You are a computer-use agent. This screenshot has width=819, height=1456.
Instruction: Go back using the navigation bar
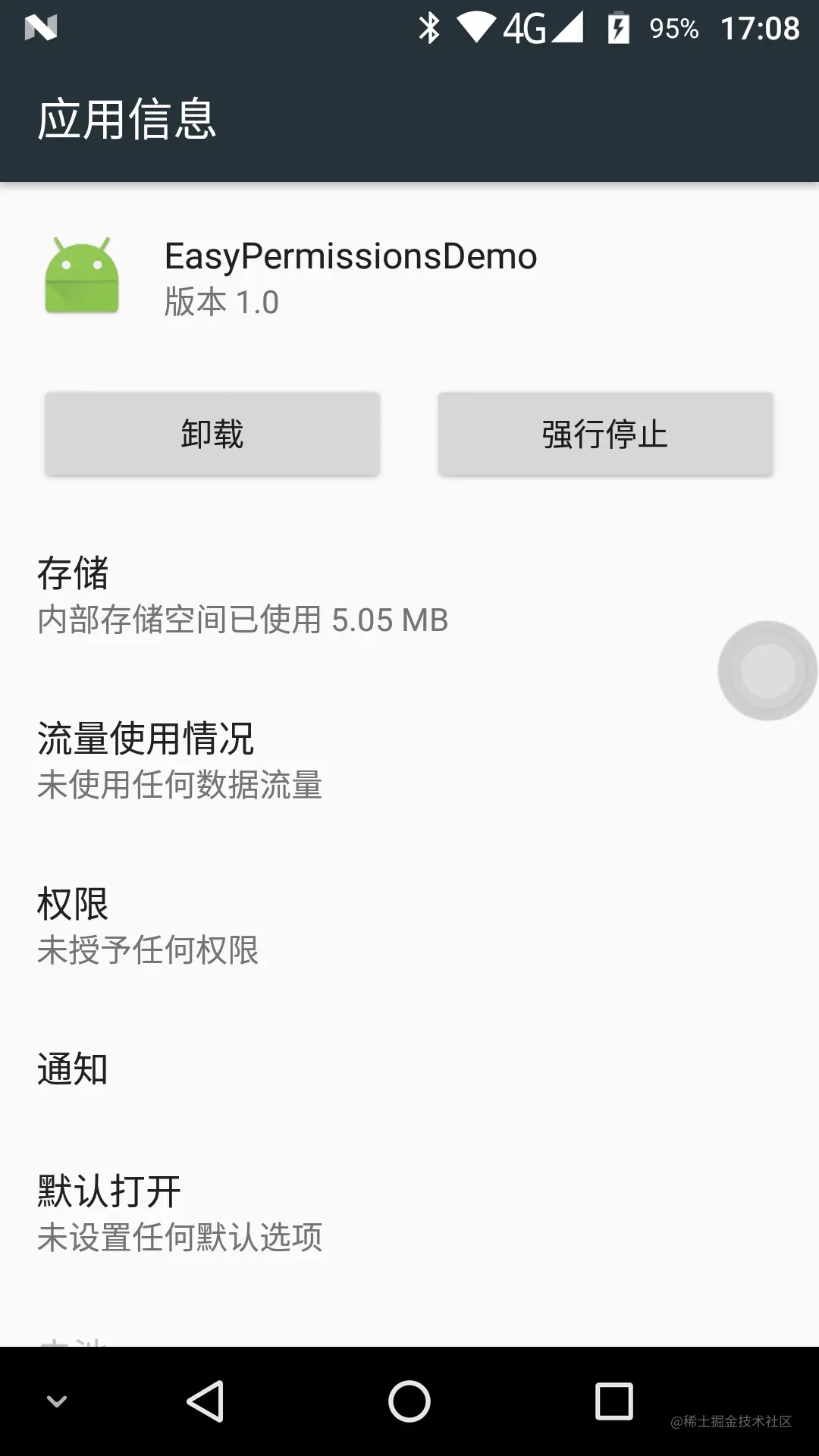tap(206, 1401)
